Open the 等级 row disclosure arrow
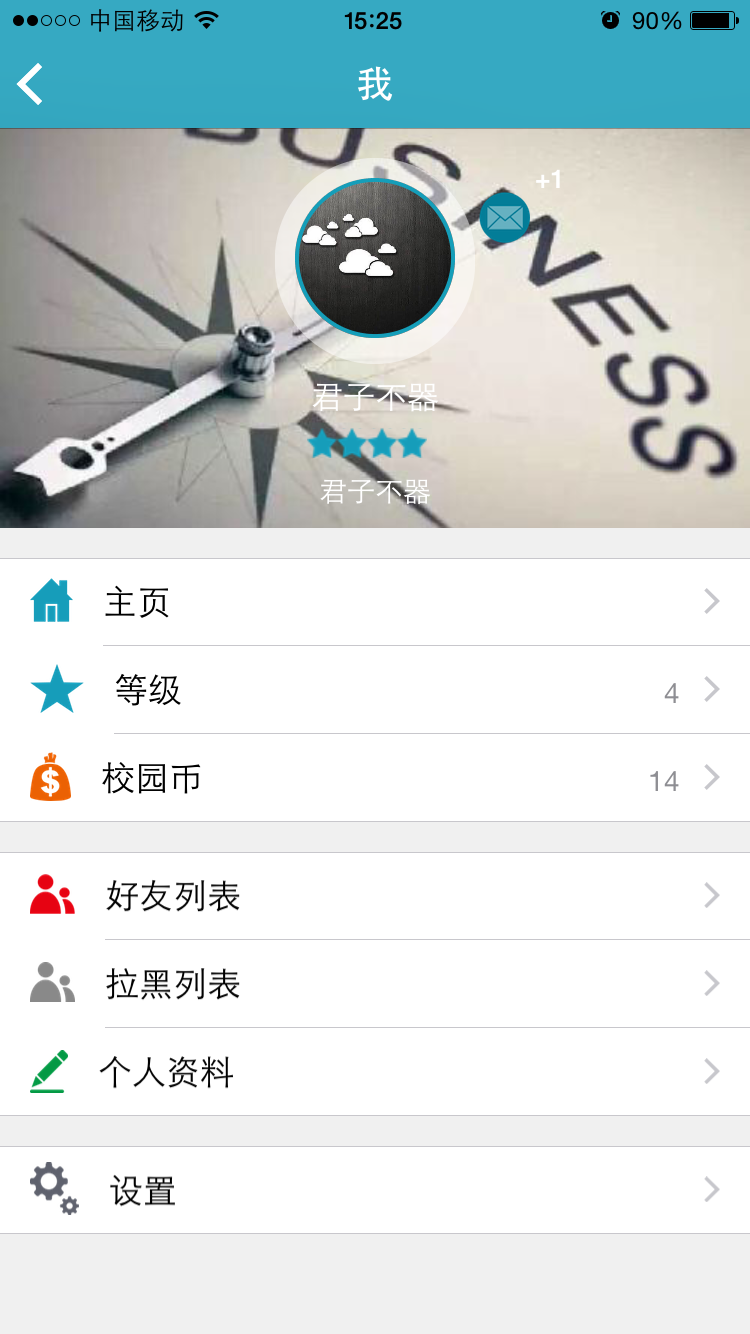The image size is (750, 1334). 711,688
